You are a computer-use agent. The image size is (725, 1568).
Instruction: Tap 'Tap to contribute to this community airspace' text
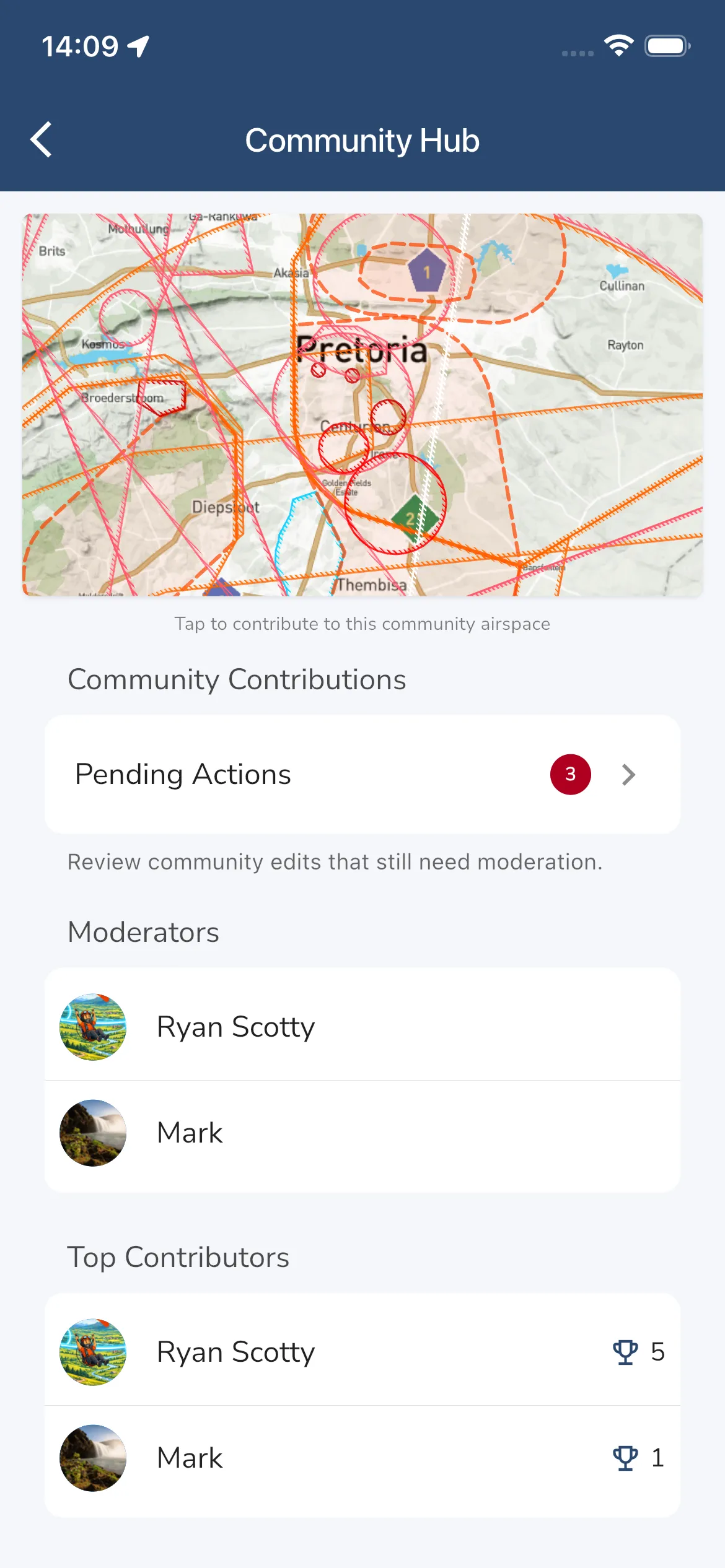point(362,624)
